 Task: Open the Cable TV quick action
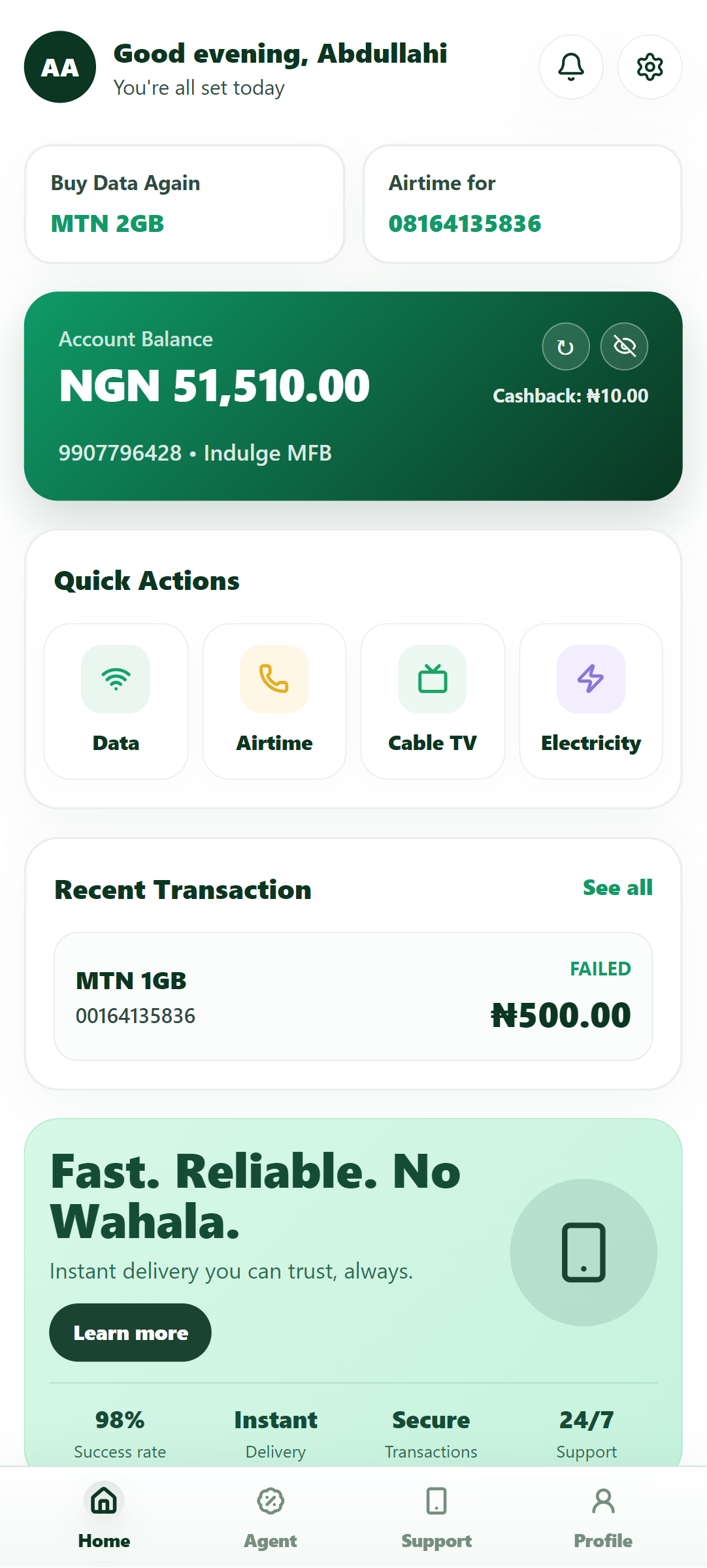(x=433, y=701)
